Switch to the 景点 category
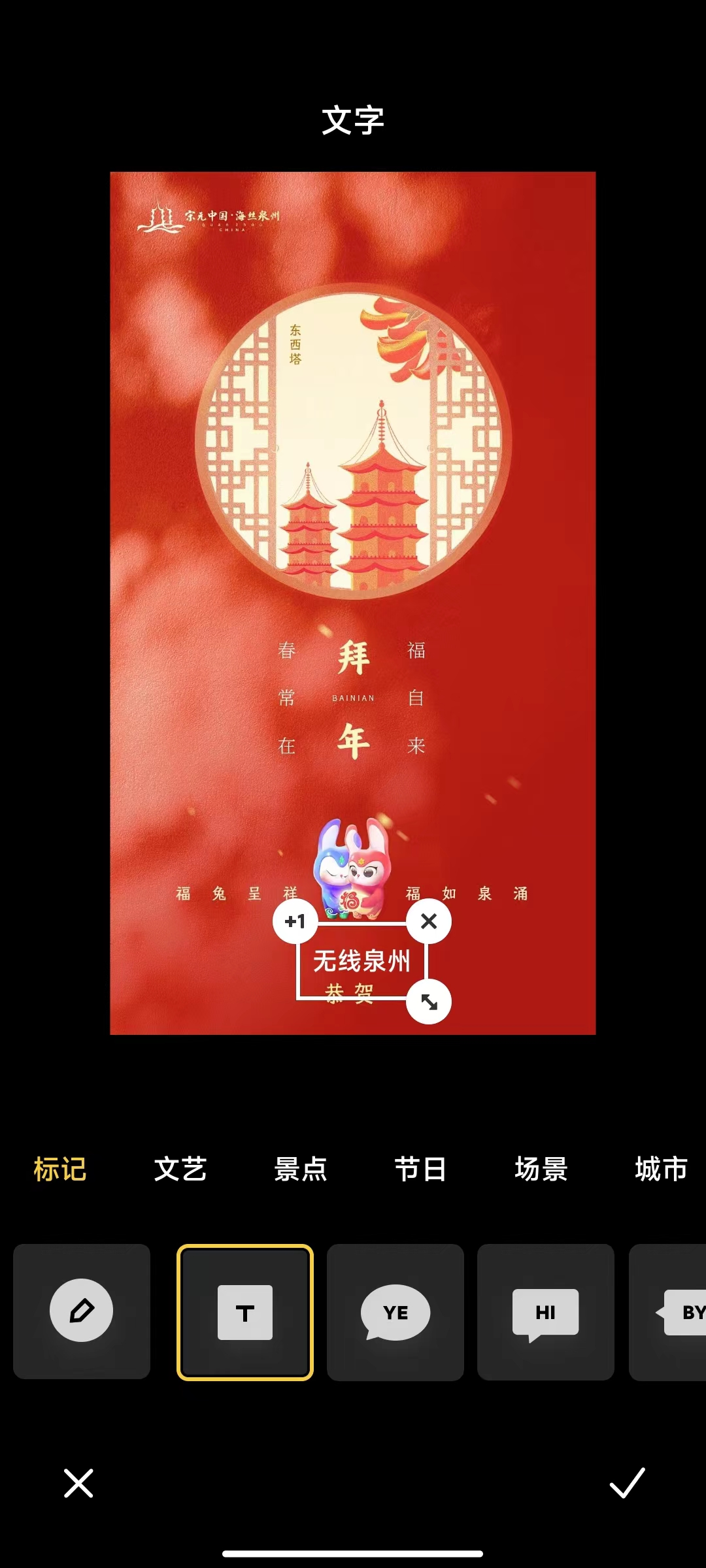The height and width of the screenshot is (1568, 706). tap(301, 1169)
